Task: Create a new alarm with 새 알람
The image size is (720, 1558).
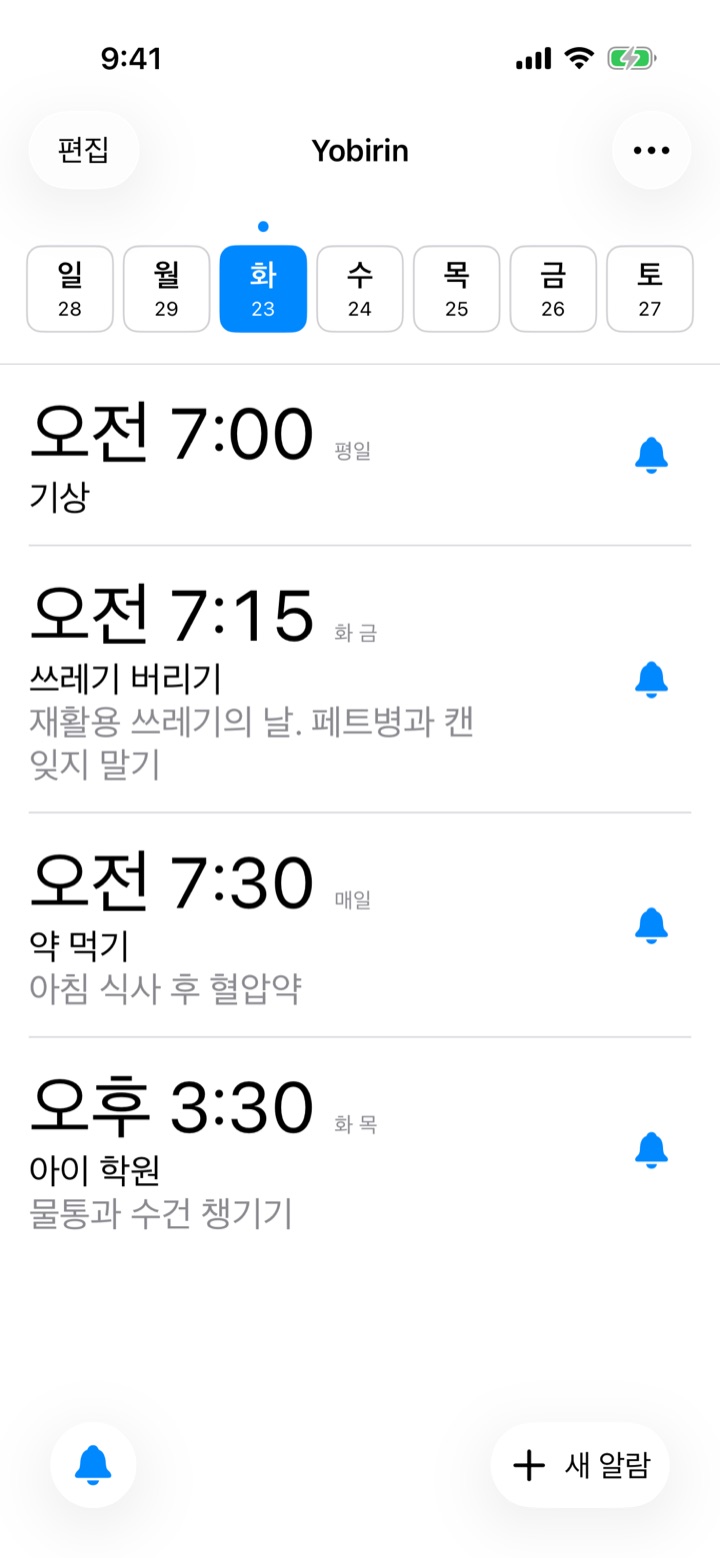Action: coord(580,1465)
